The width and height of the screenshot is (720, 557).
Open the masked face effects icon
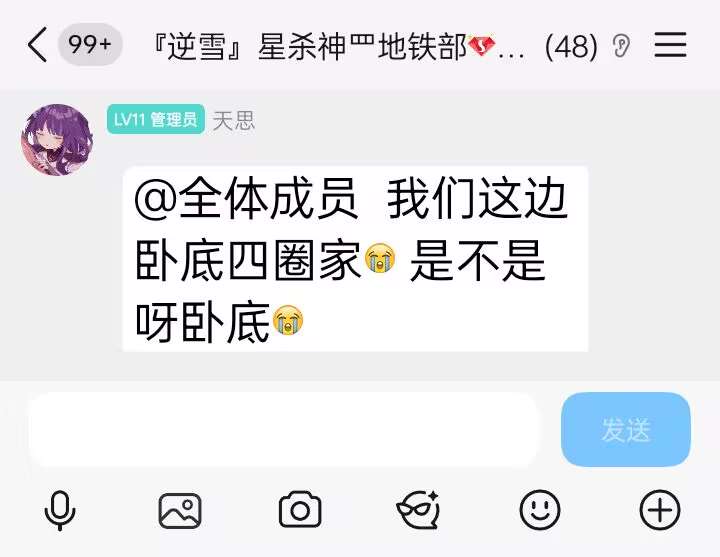pos(419,511)
